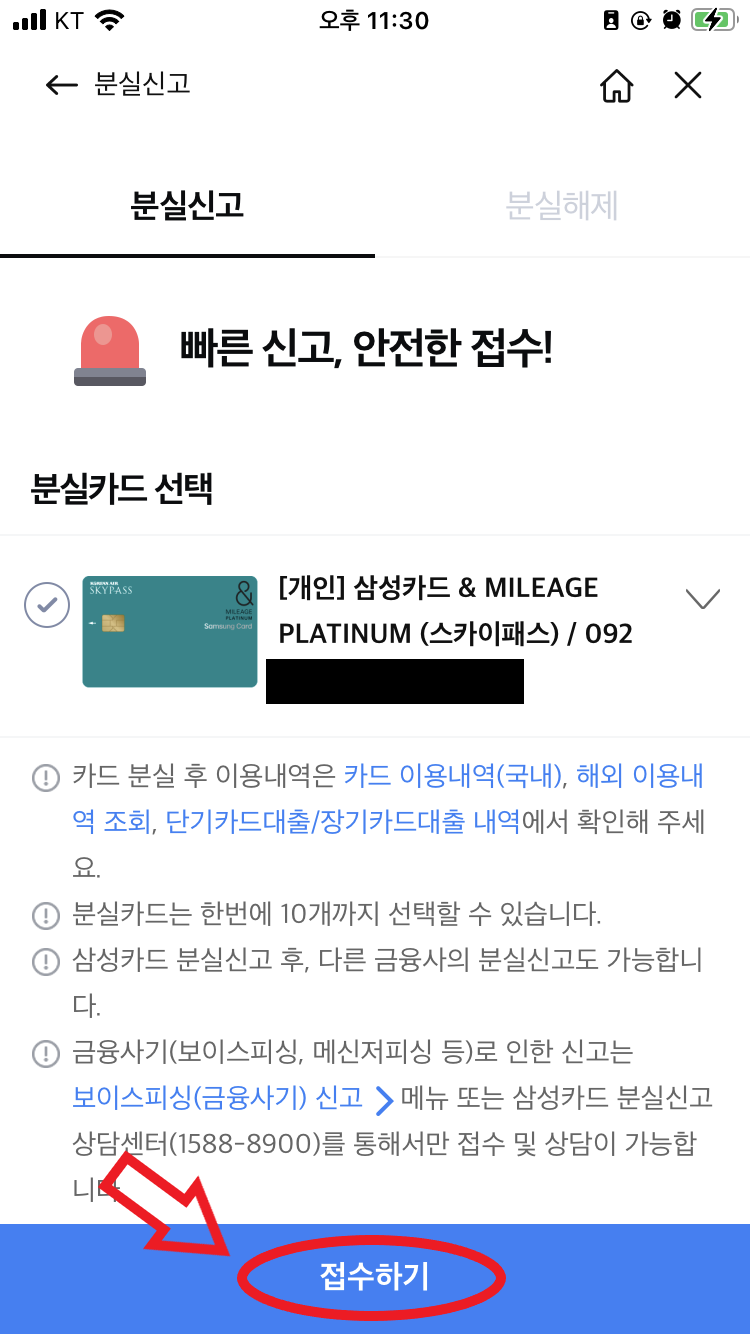
Task: Click the SKYPASS card thumbnail image
Action: coord(169,632)
